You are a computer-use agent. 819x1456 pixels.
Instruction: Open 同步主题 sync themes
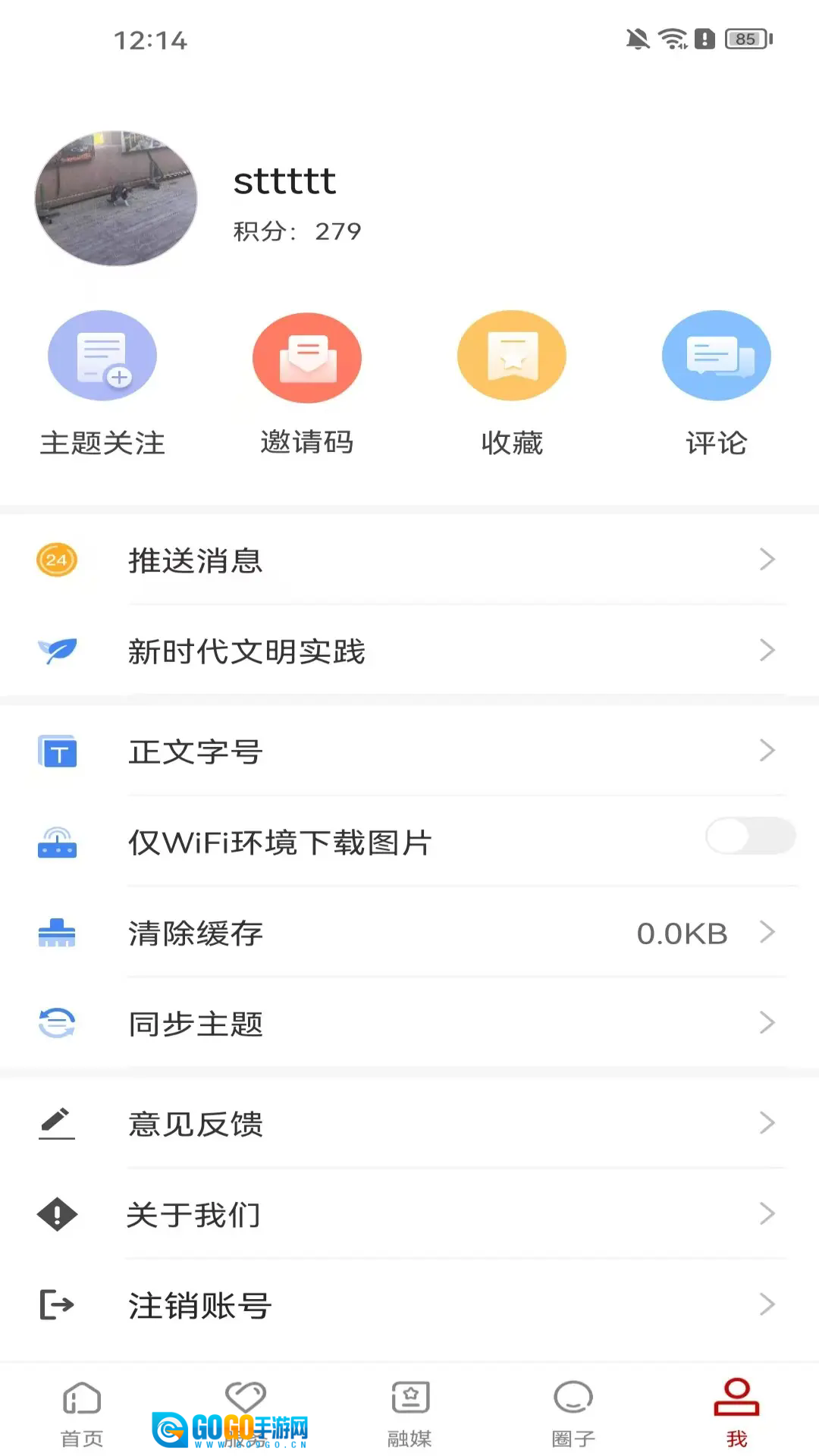[x=409, y=1023]
